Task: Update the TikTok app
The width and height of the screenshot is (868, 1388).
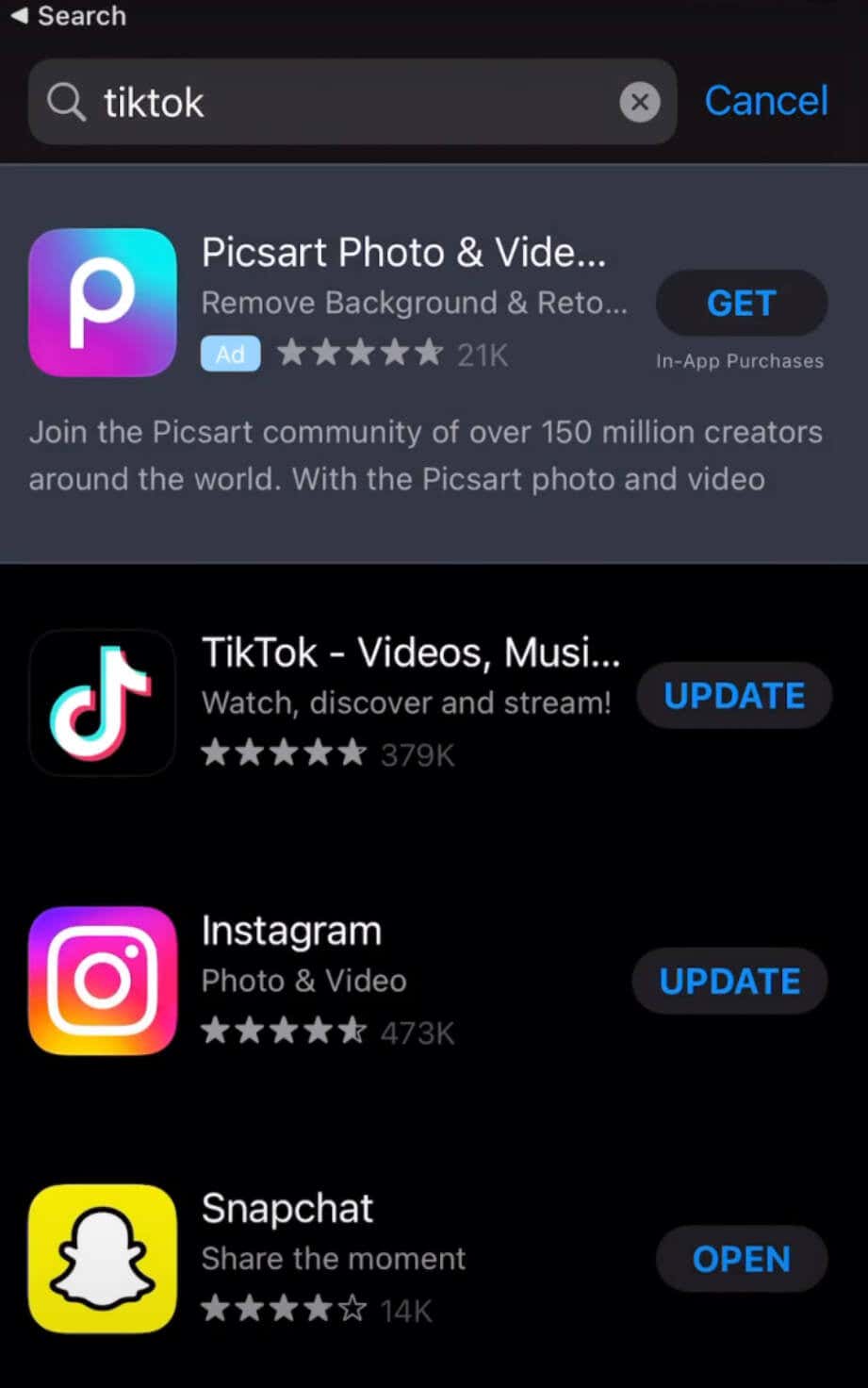Action: [734, 696]
